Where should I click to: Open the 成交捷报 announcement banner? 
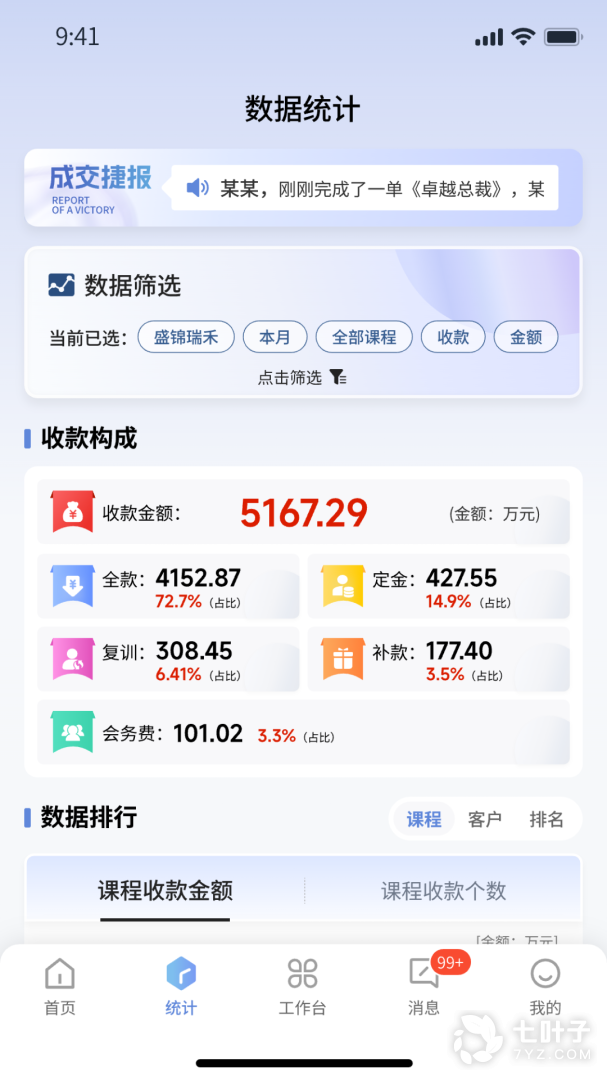[x=303, y=188]
